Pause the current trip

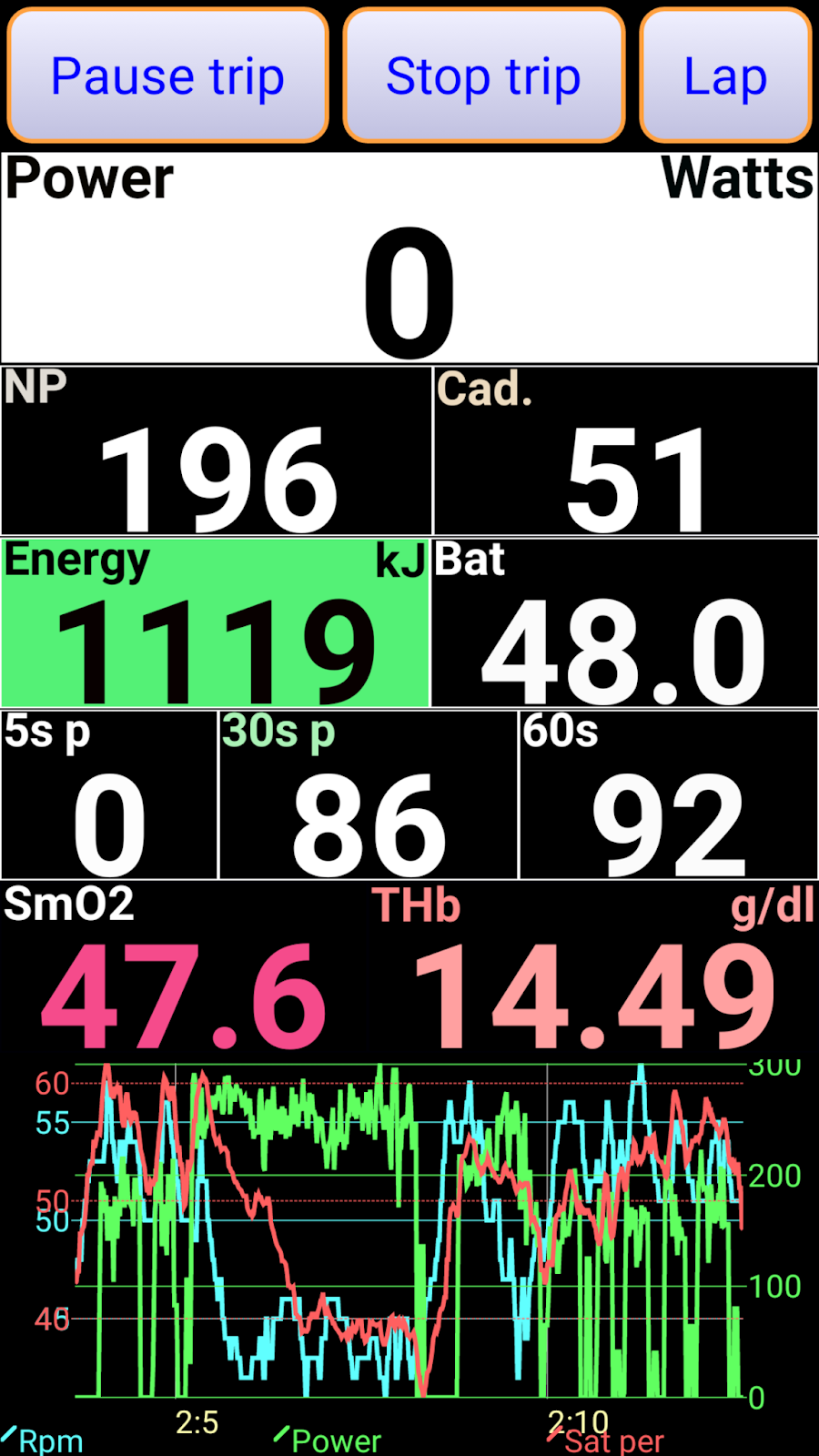[x=167, y=76]
